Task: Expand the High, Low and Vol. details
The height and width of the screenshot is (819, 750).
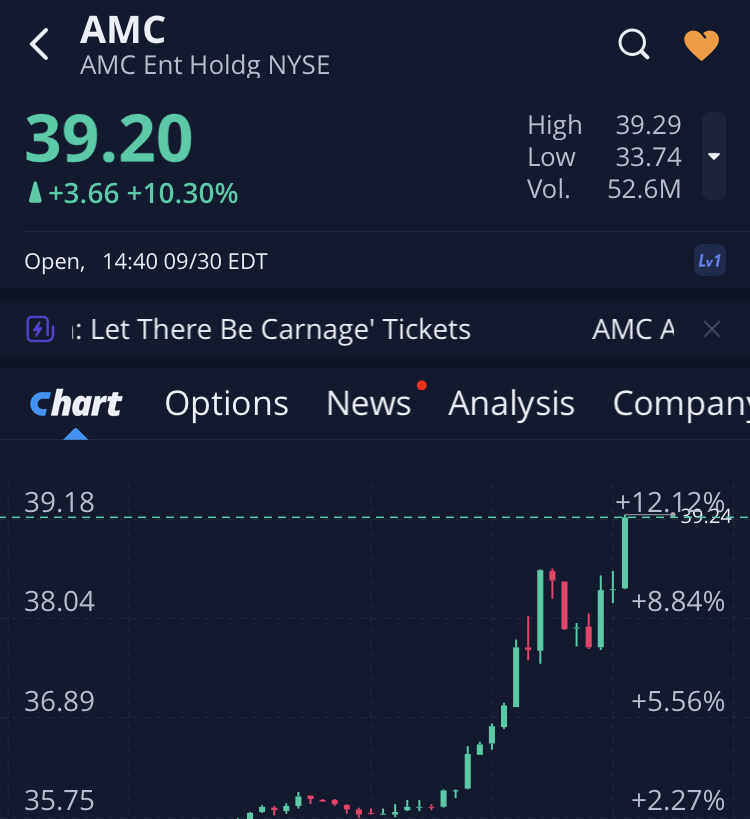Action: pyautogui.click(x=713, y=156)
